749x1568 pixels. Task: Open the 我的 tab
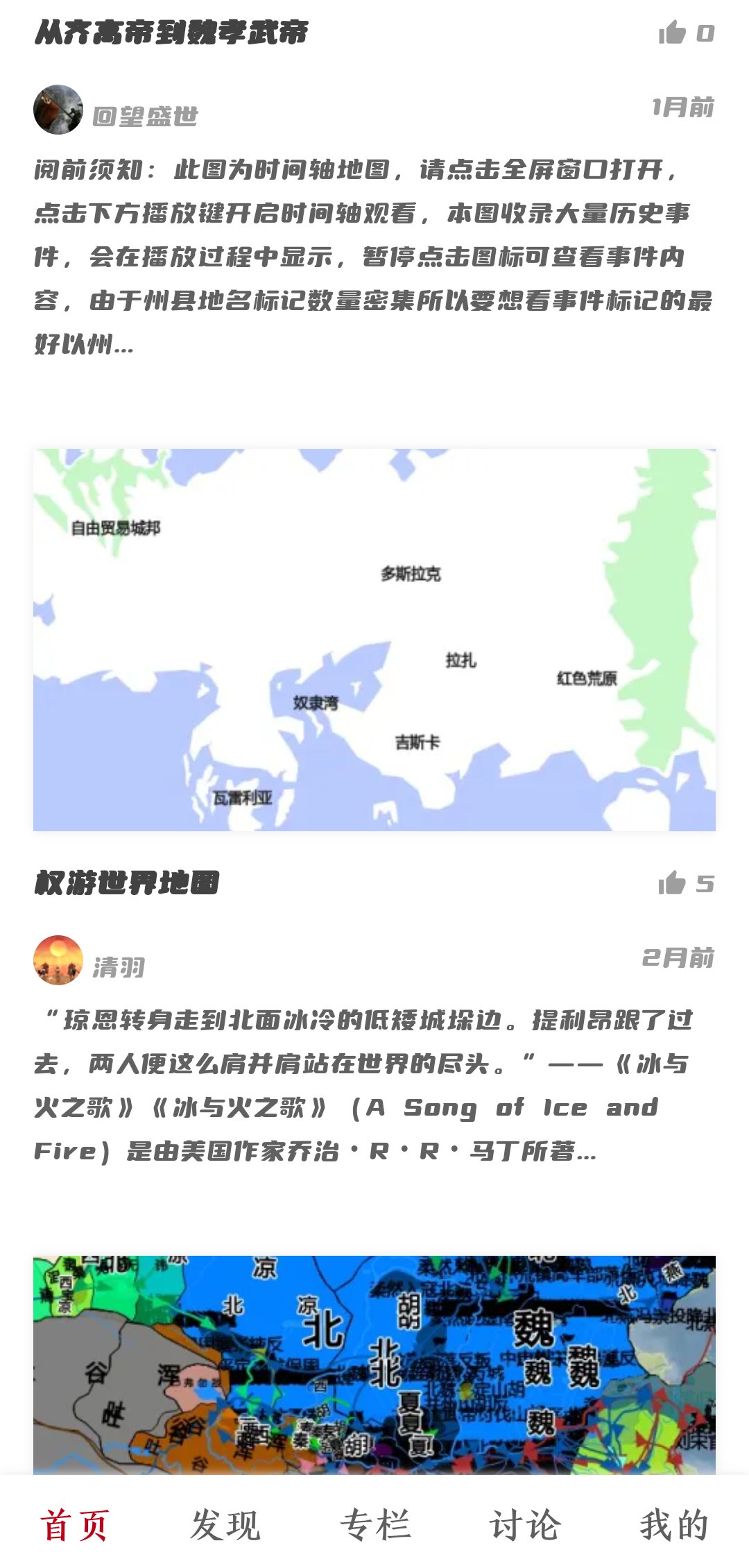pos(674,1526)
